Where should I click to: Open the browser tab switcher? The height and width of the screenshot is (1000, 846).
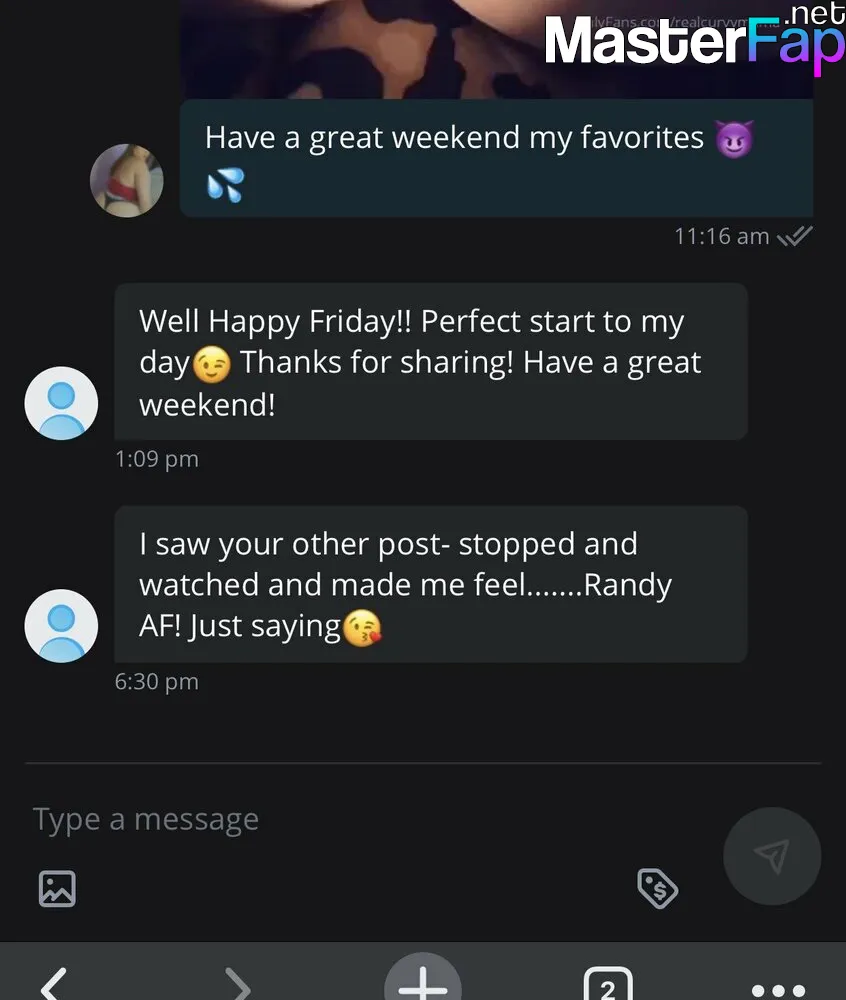pos(607,985)
